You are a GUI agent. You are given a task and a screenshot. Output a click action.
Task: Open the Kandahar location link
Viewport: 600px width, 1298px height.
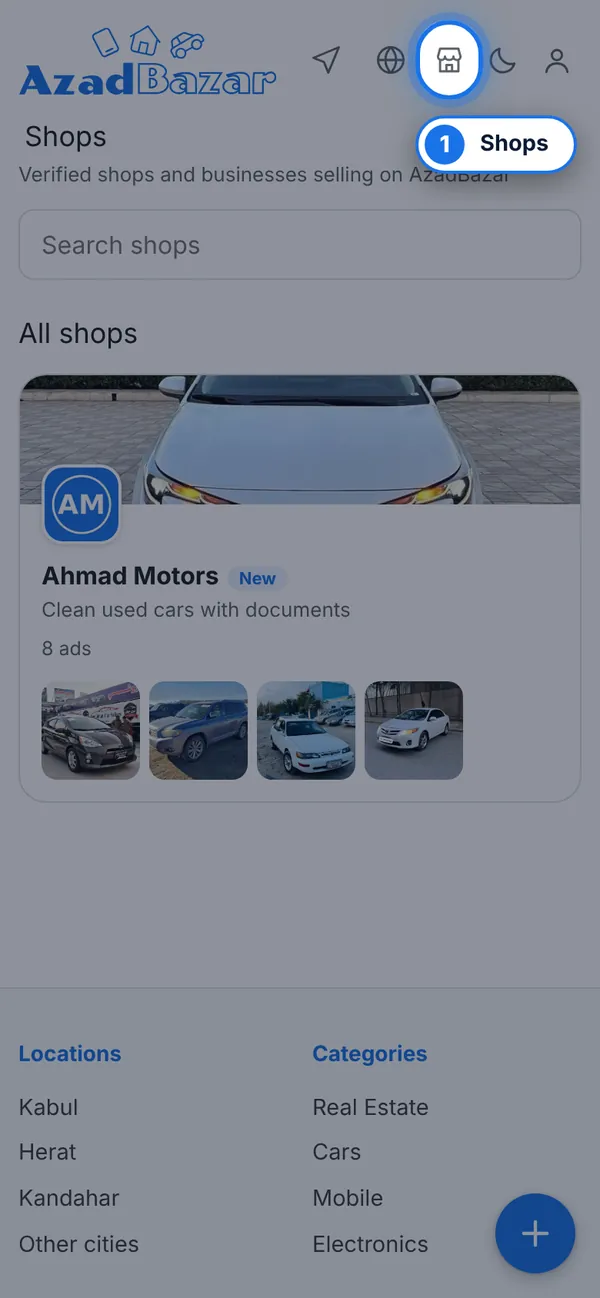[69, 1198]
